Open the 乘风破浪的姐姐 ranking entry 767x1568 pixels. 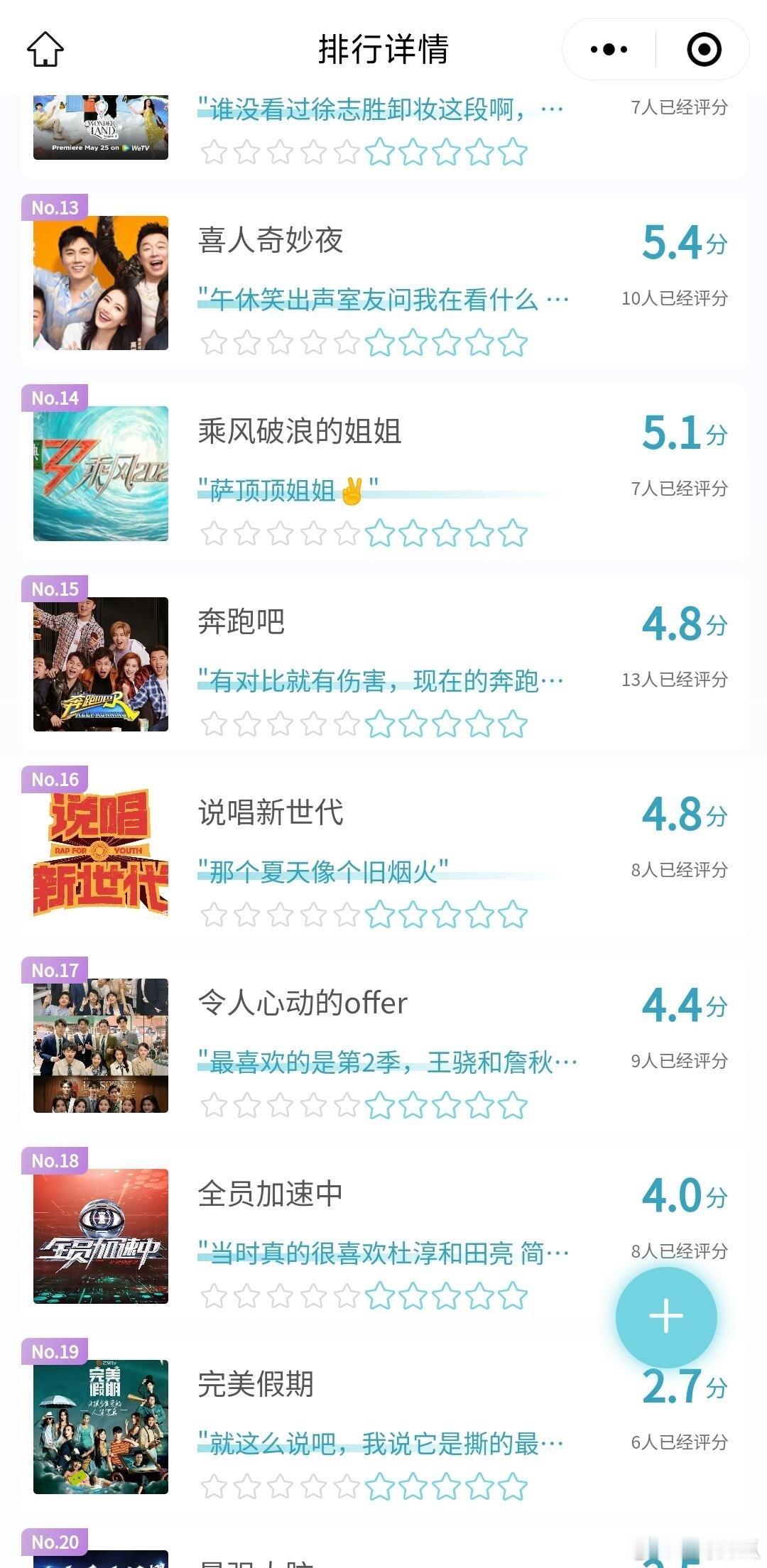(299, 432)
